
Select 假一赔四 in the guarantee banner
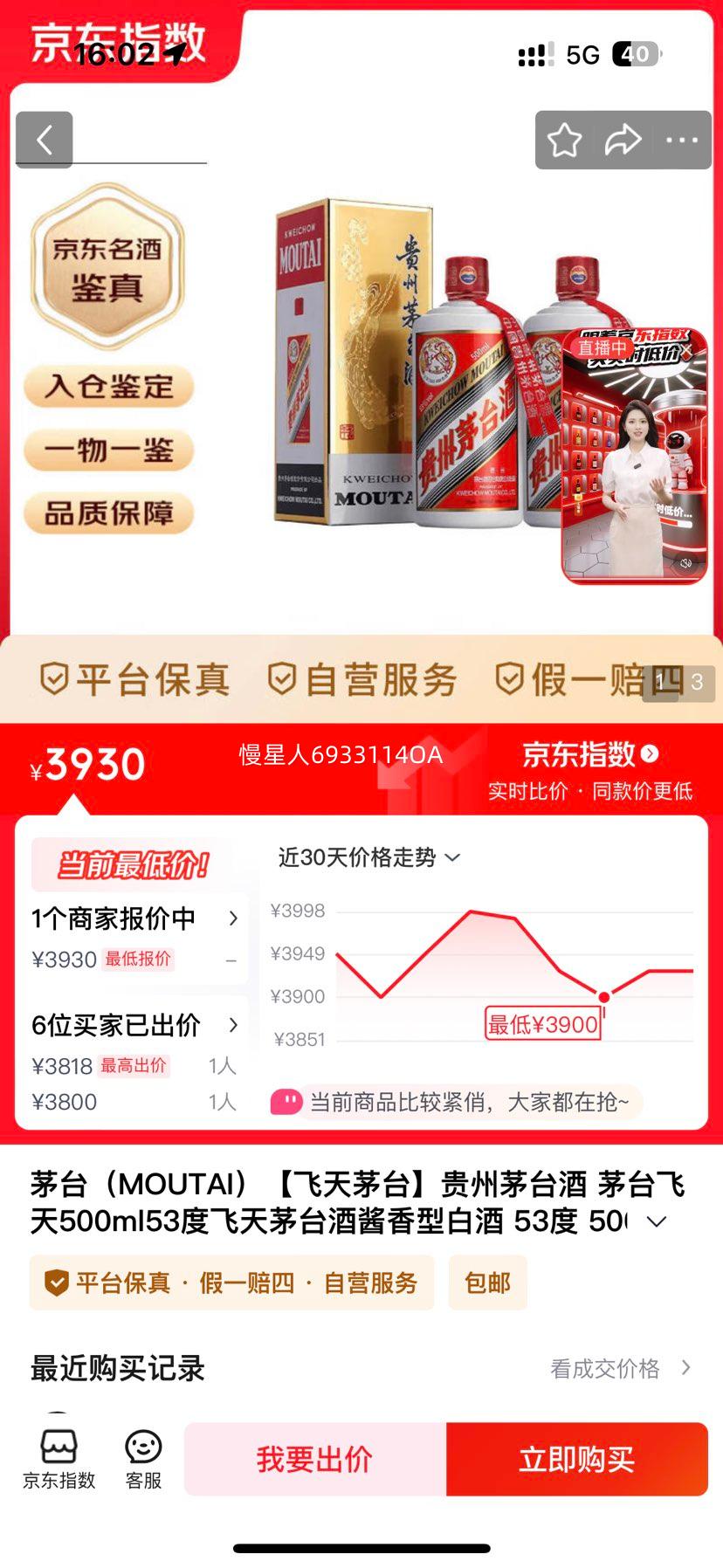tap(585, 677)
